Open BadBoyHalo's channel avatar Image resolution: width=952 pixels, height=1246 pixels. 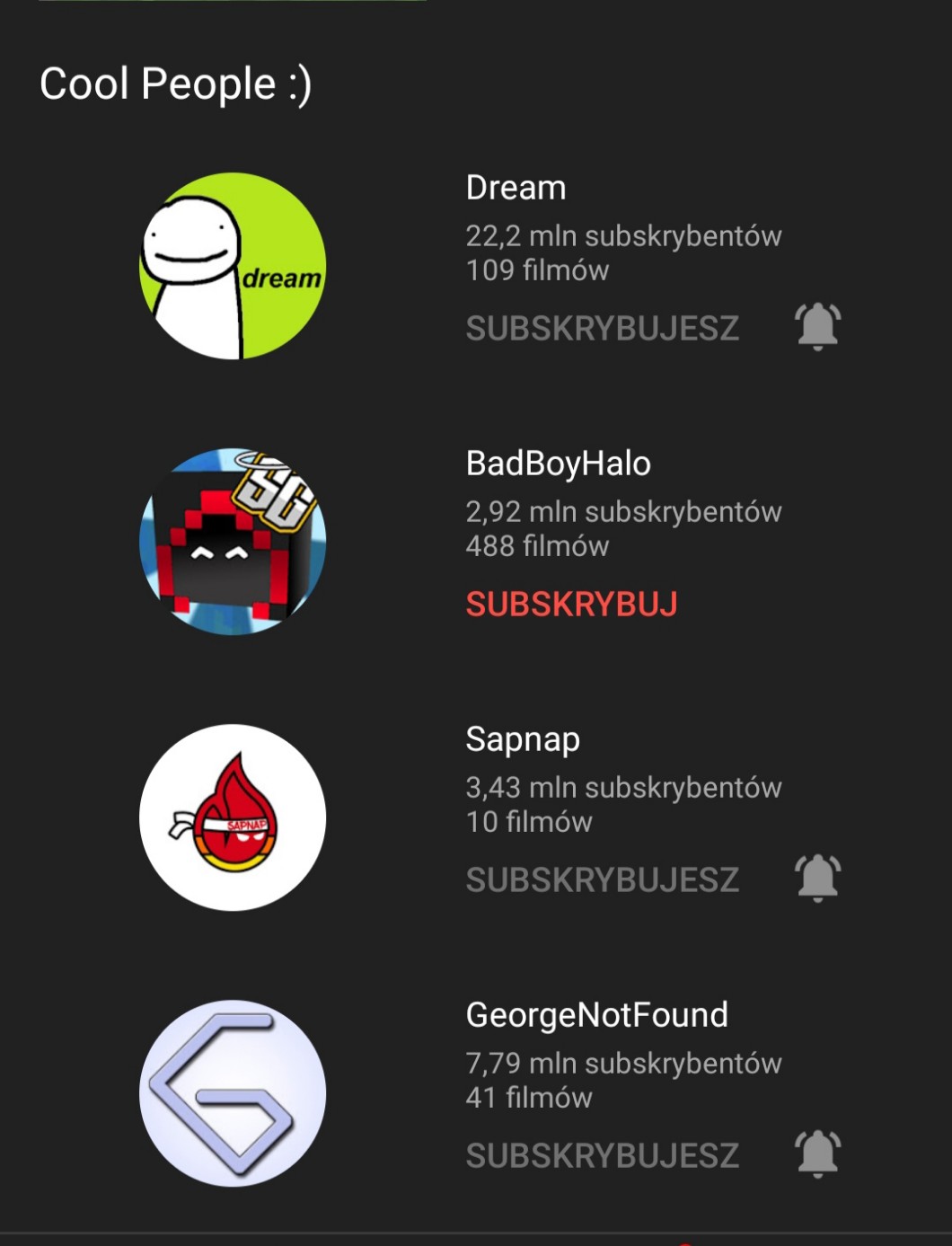(x=233, y=542)
